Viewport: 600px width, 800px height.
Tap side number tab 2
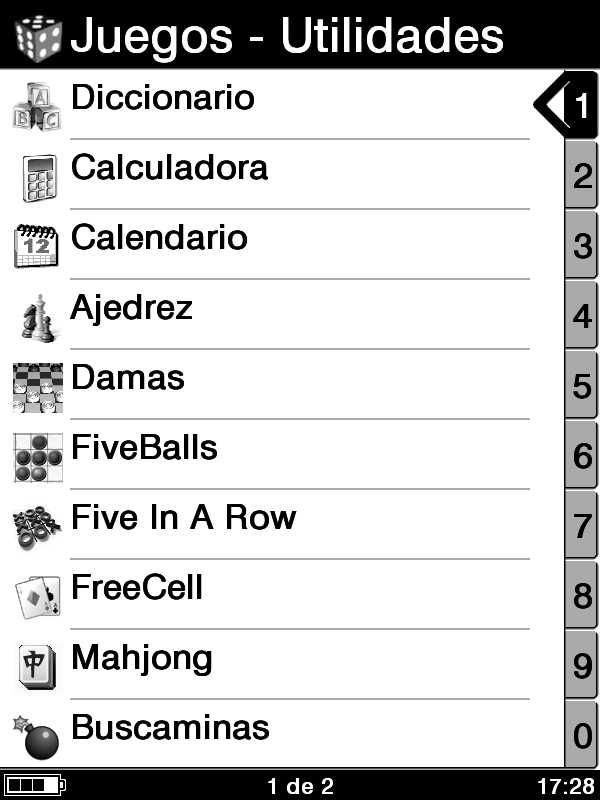(x=582, y=176)
